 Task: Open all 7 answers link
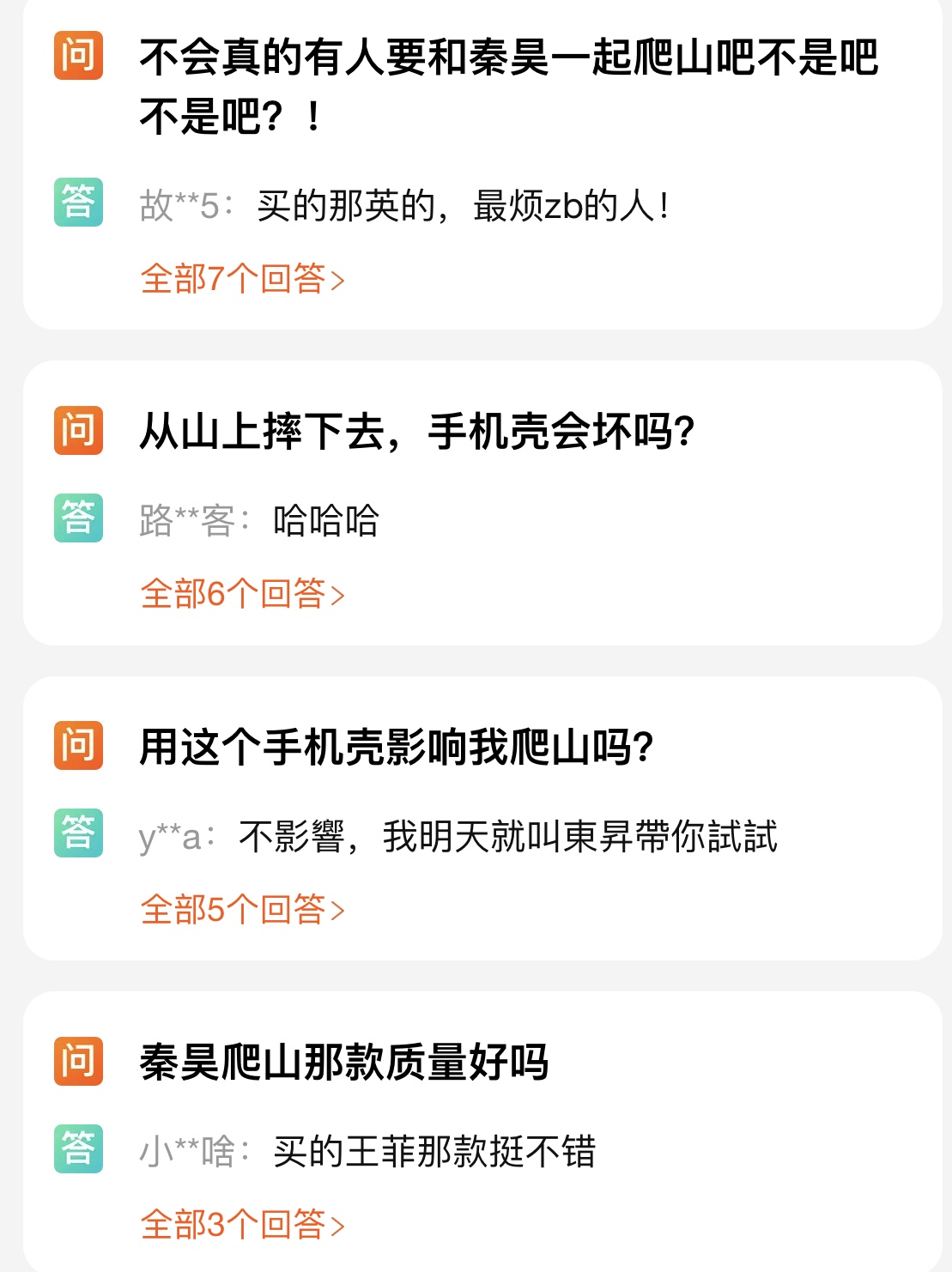(242, 279)
